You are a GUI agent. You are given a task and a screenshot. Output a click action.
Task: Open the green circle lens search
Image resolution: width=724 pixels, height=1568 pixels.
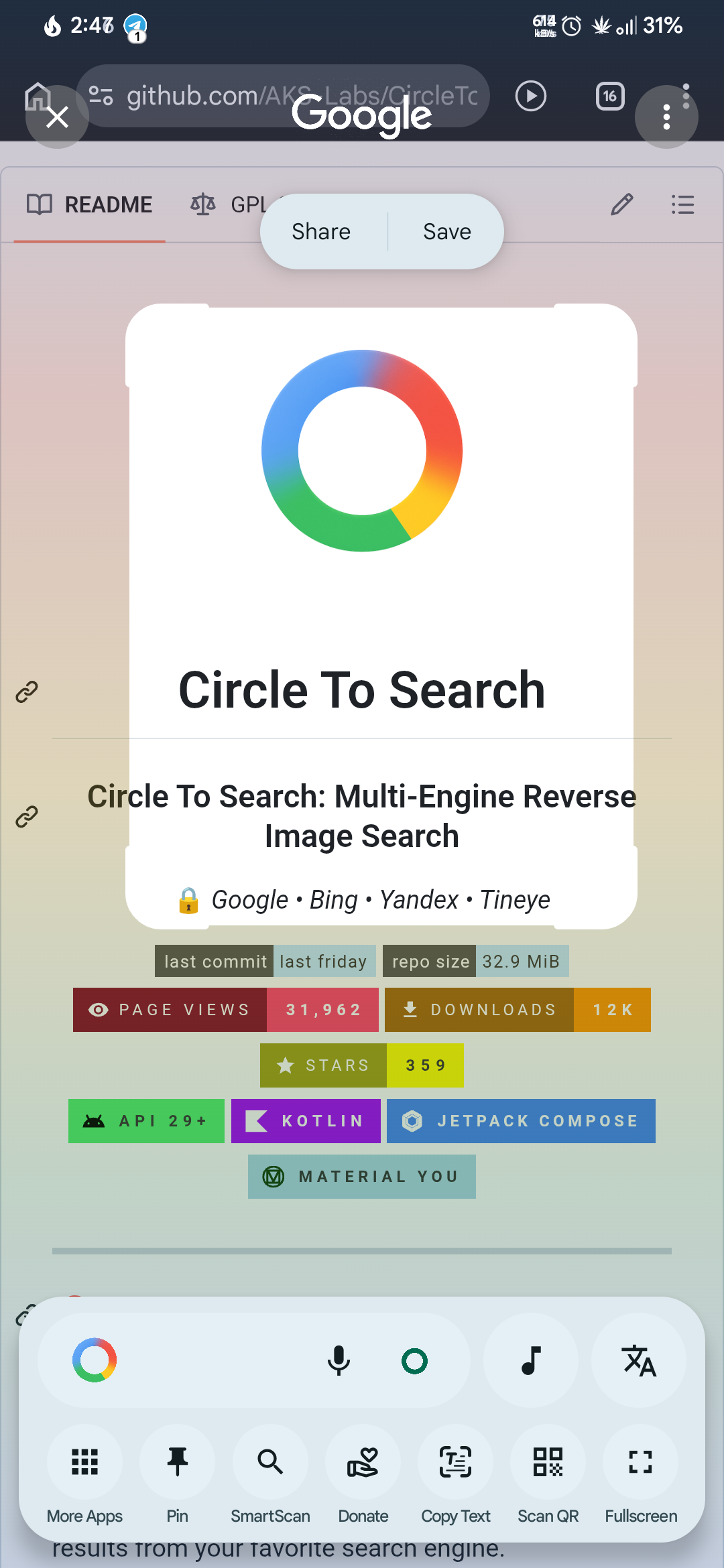(x=414, y=1360)
